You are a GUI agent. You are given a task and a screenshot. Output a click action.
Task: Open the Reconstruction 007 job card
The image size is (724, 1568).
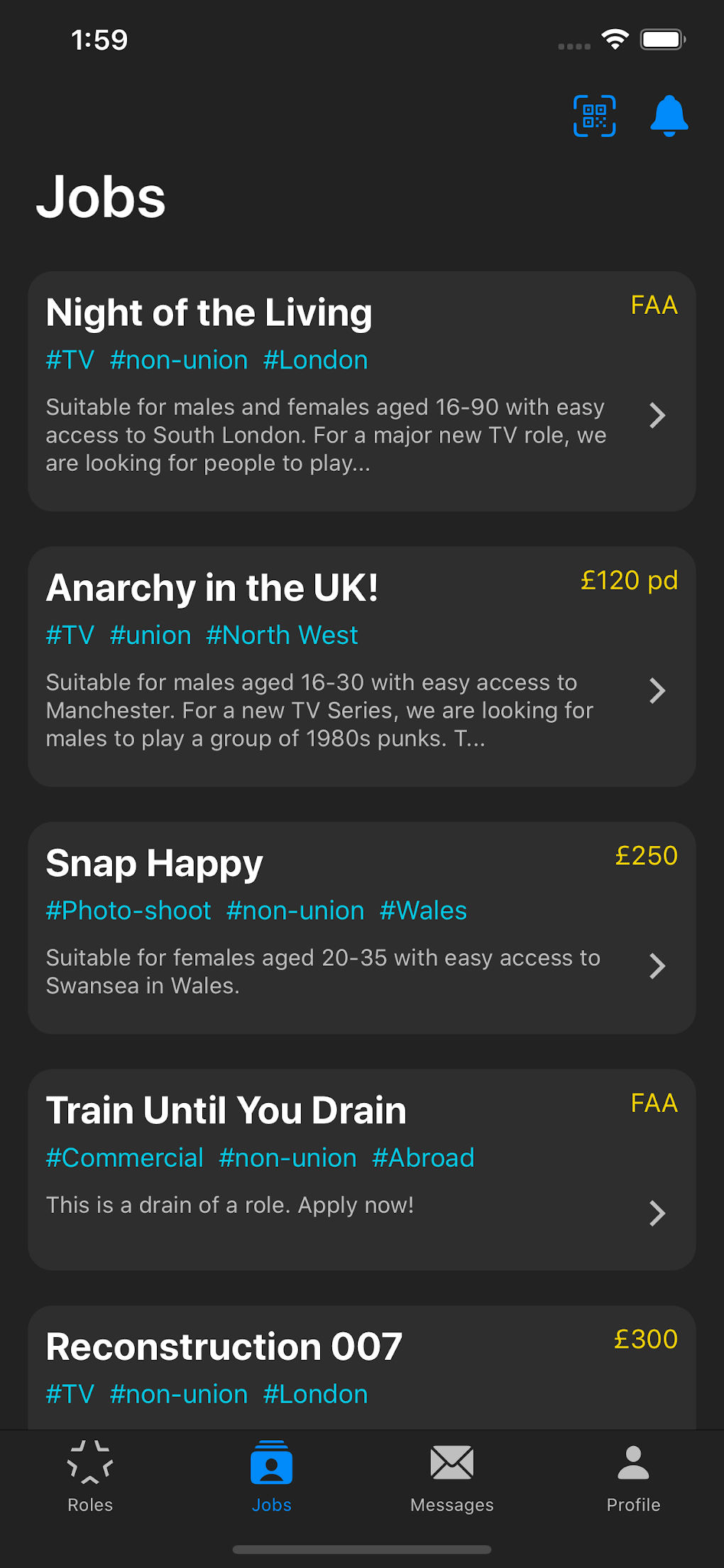(361, 1367)
